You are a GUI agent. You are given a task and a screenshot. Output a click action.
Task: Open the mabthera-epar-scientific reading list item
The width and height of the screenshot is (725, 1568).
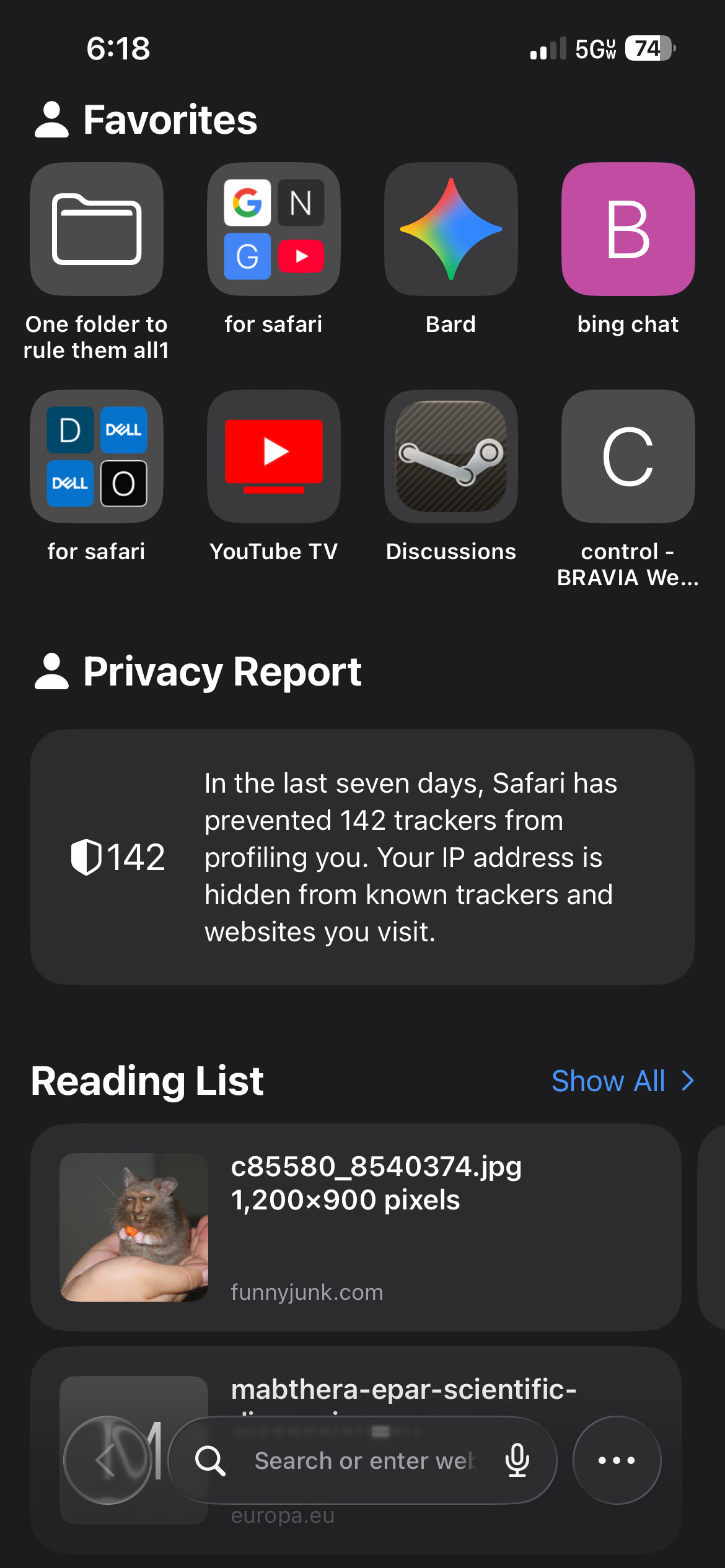(403, 1390)
